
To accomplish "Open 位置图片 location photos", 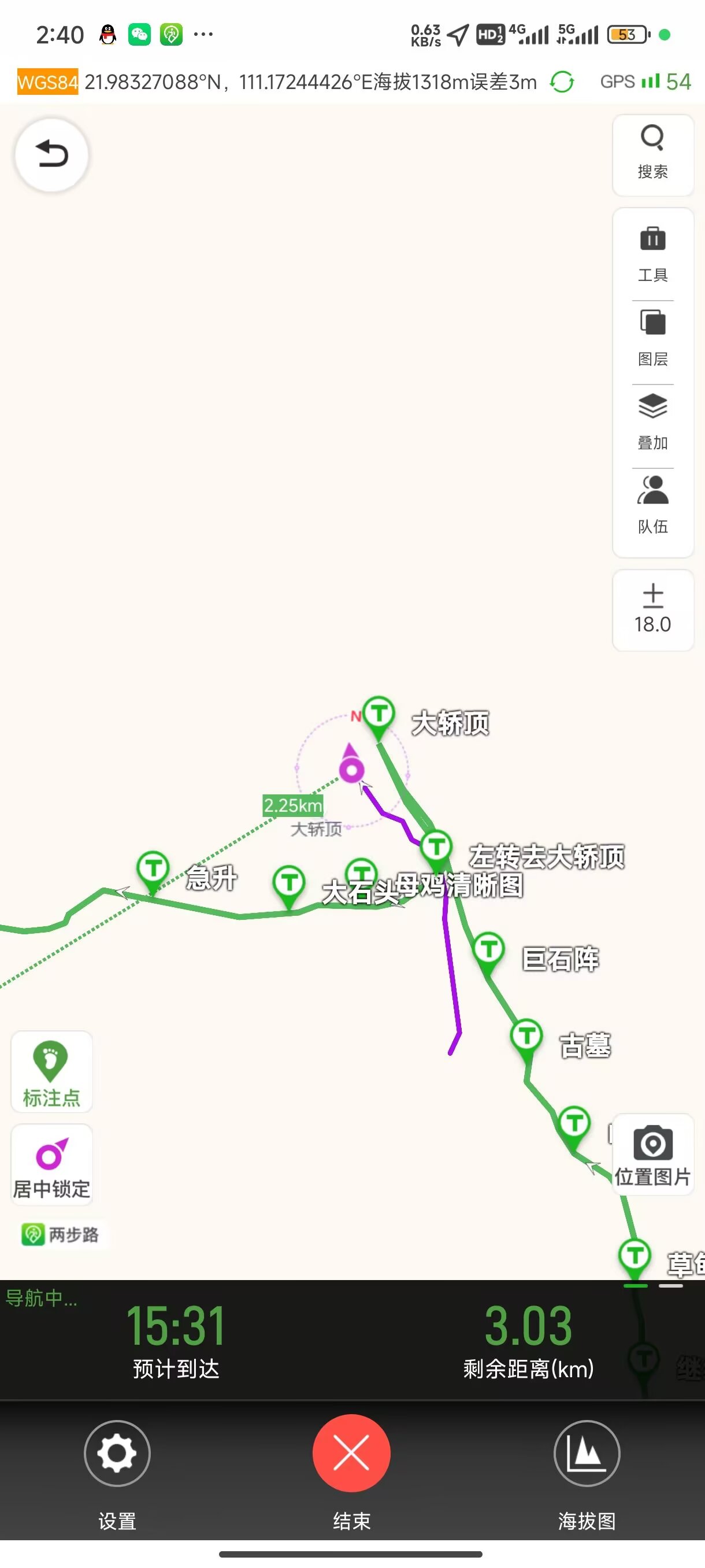I will point(652,1155).
